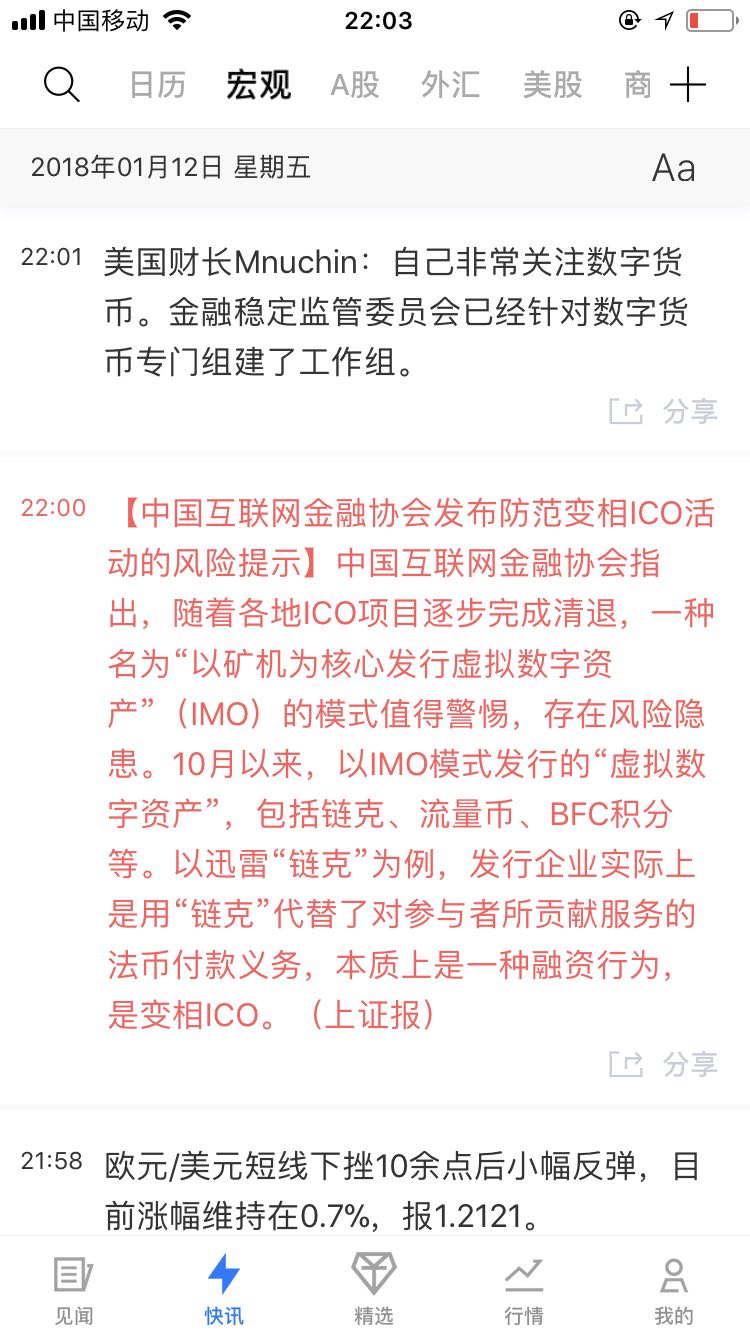This screenshot has height=1334, width=750.
Task: Switch to the A股 tab
Action: [355, 85]
